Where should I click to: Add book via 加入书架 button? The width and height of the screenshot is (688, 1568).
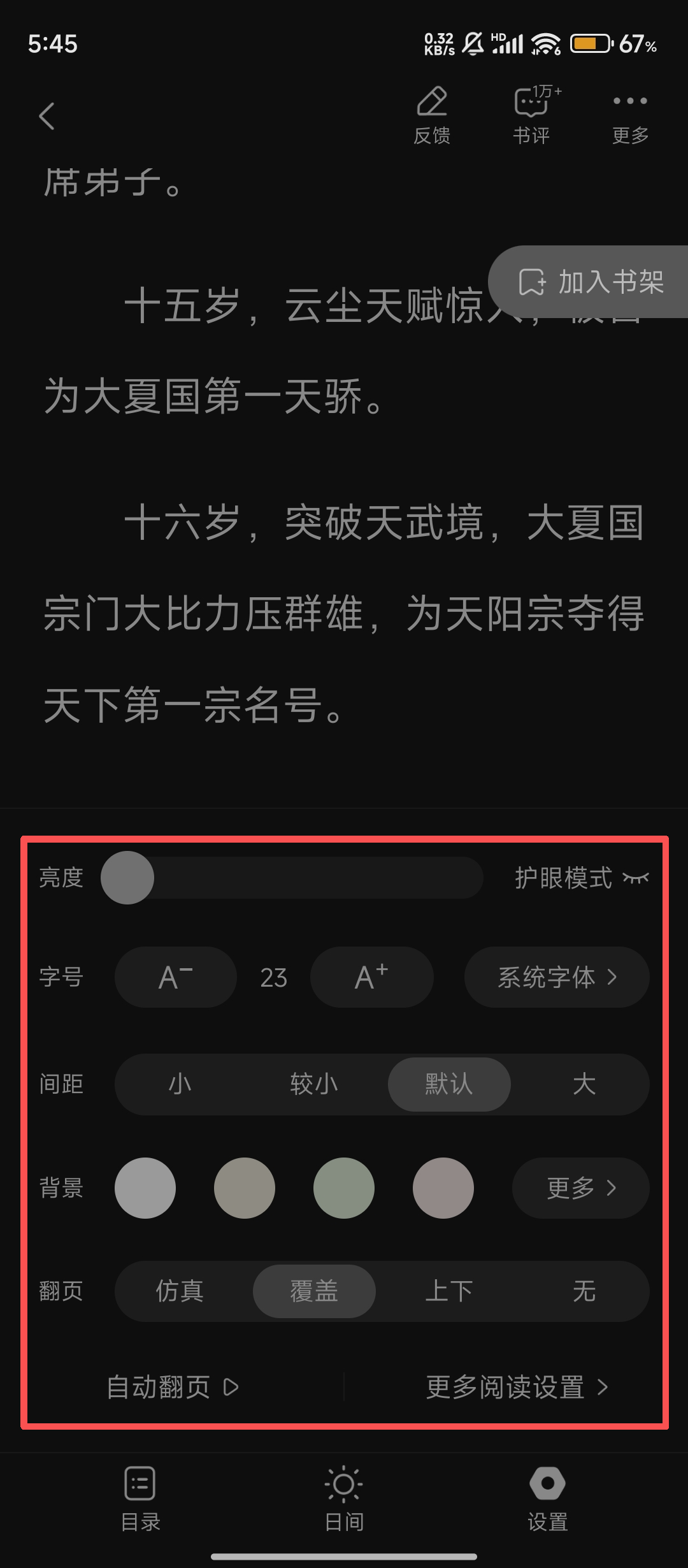coord(591,282)
